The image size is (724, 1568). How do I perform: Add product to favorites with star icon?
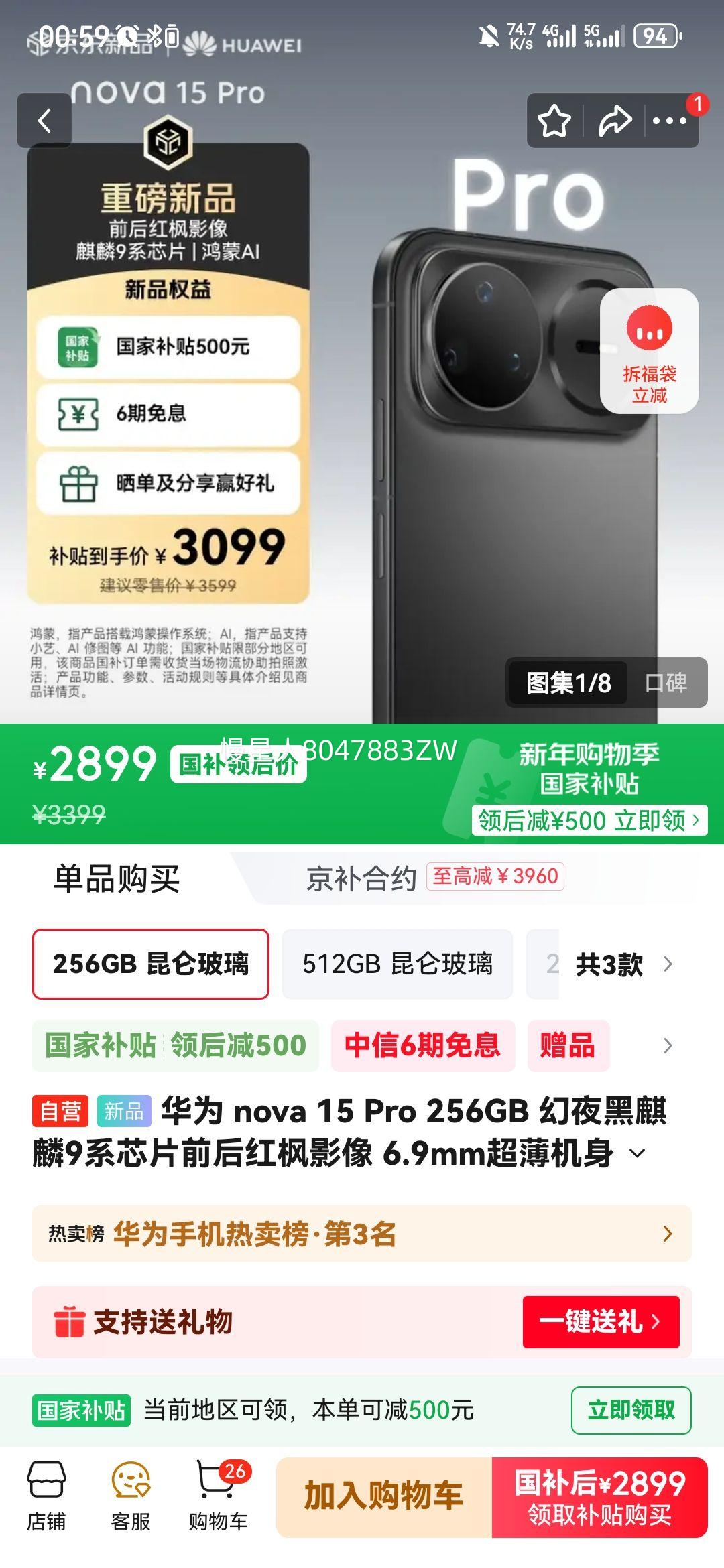coord(552,121)
